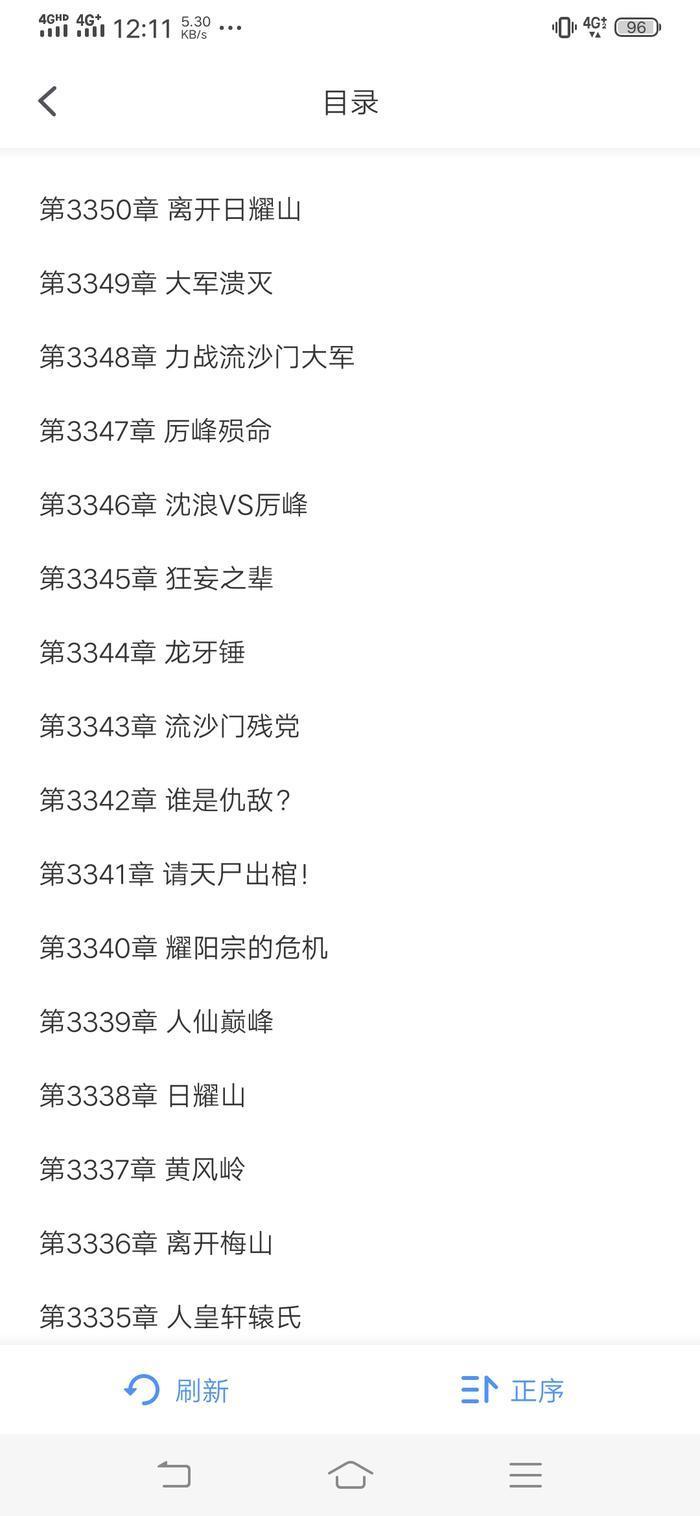
Task: Open chapter 3338 日耀山
Action: pos(142,1096)
